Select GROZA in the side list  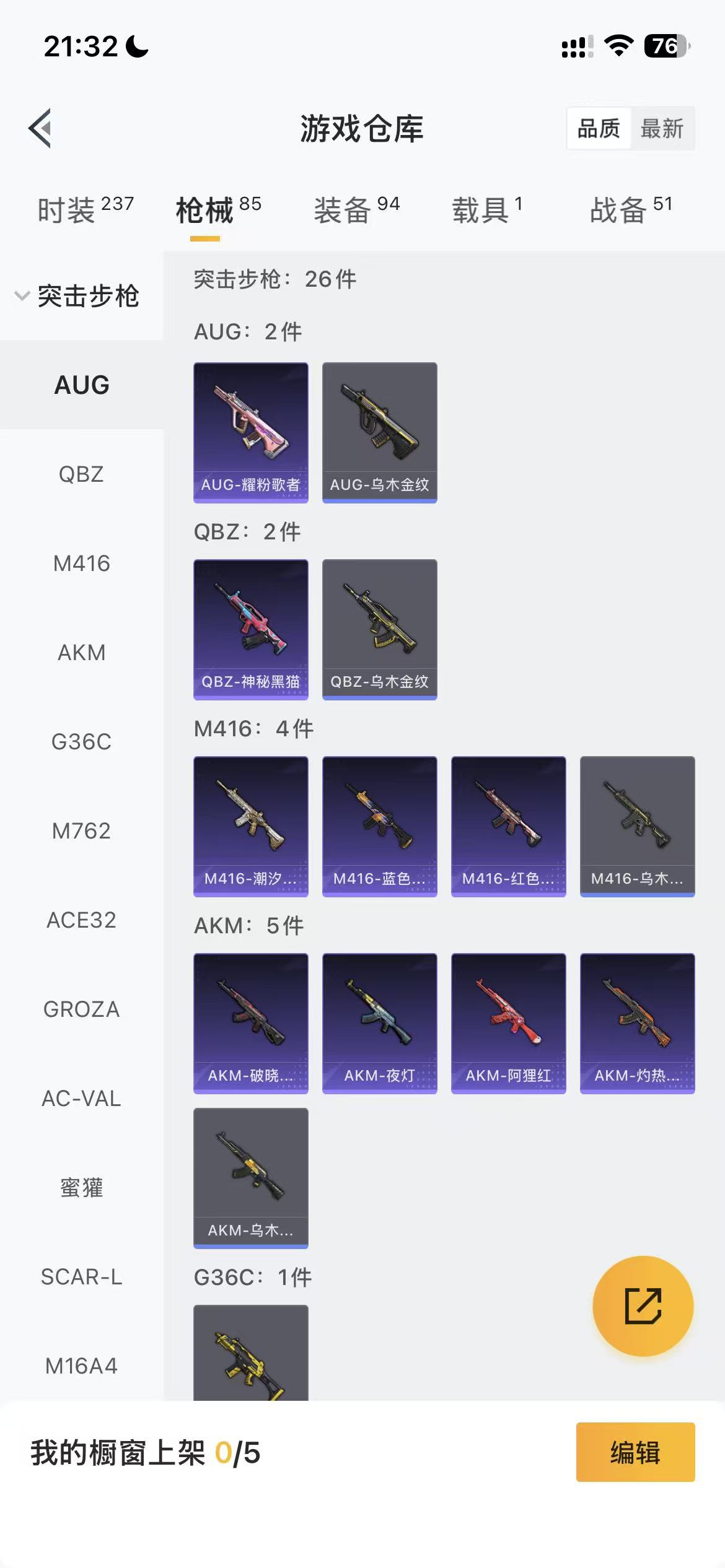pos(81,1009)
